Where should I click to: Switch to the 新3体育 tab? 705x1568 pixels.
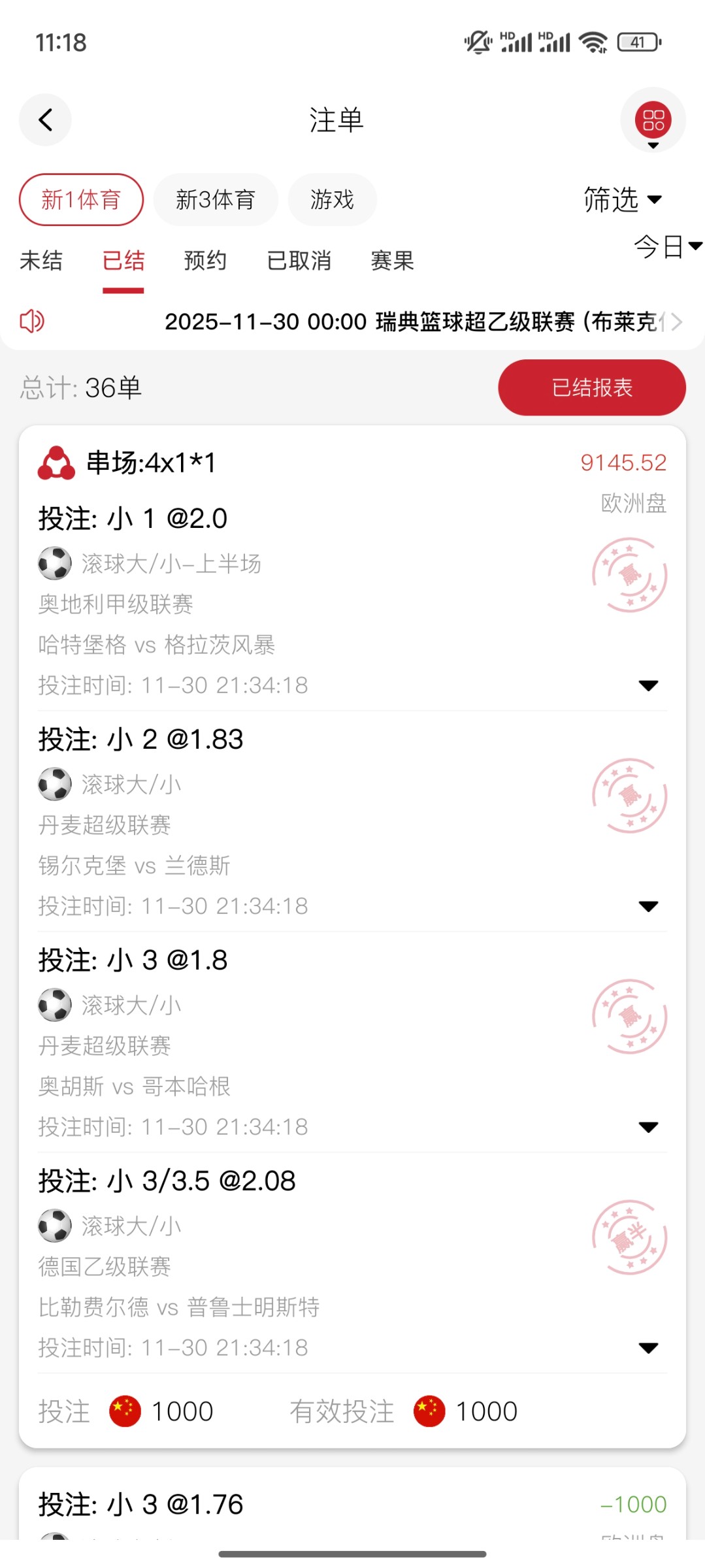click(x=216, y=200)
